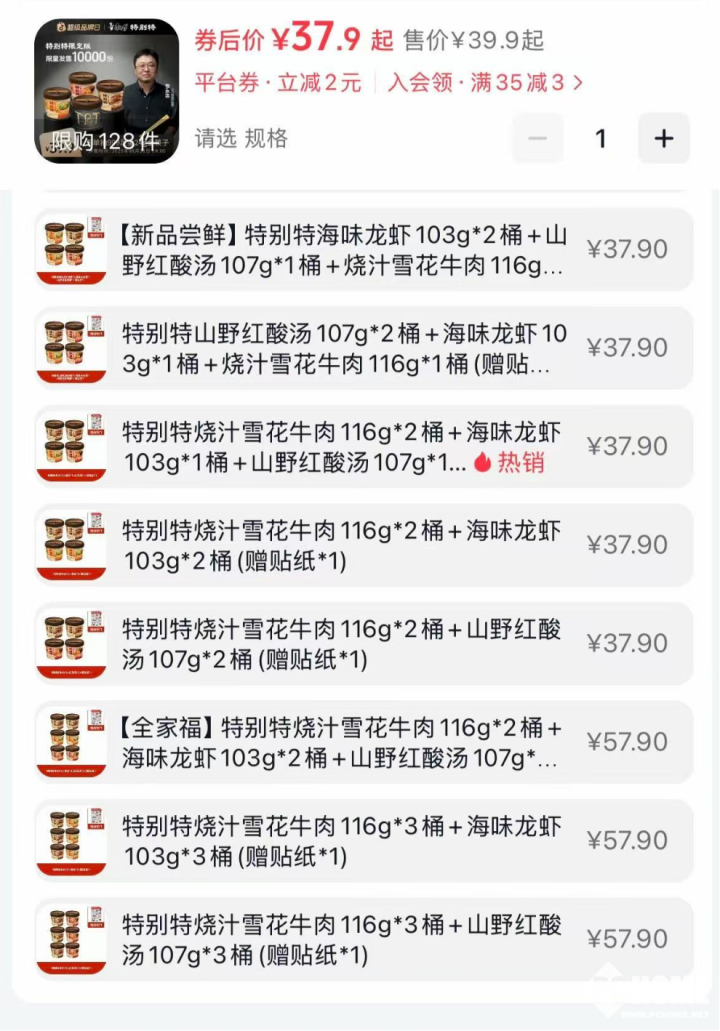Choose 烧汁雪花牛肉116g*2桶+山野红酸汤107g*2桶 option
The height and width of the screenshot is (1031, 720).
tap(364, 643)
